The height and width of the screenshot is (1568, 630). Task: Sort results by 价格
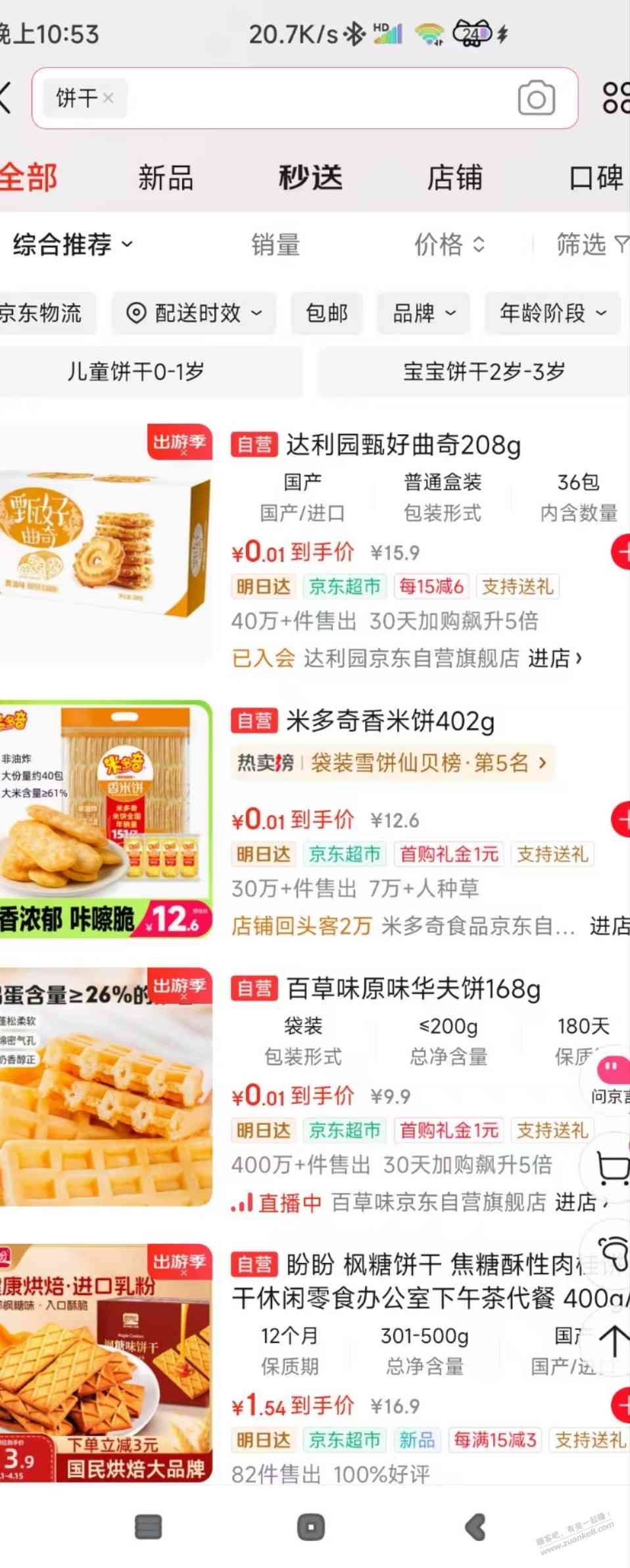click(449, 245)
